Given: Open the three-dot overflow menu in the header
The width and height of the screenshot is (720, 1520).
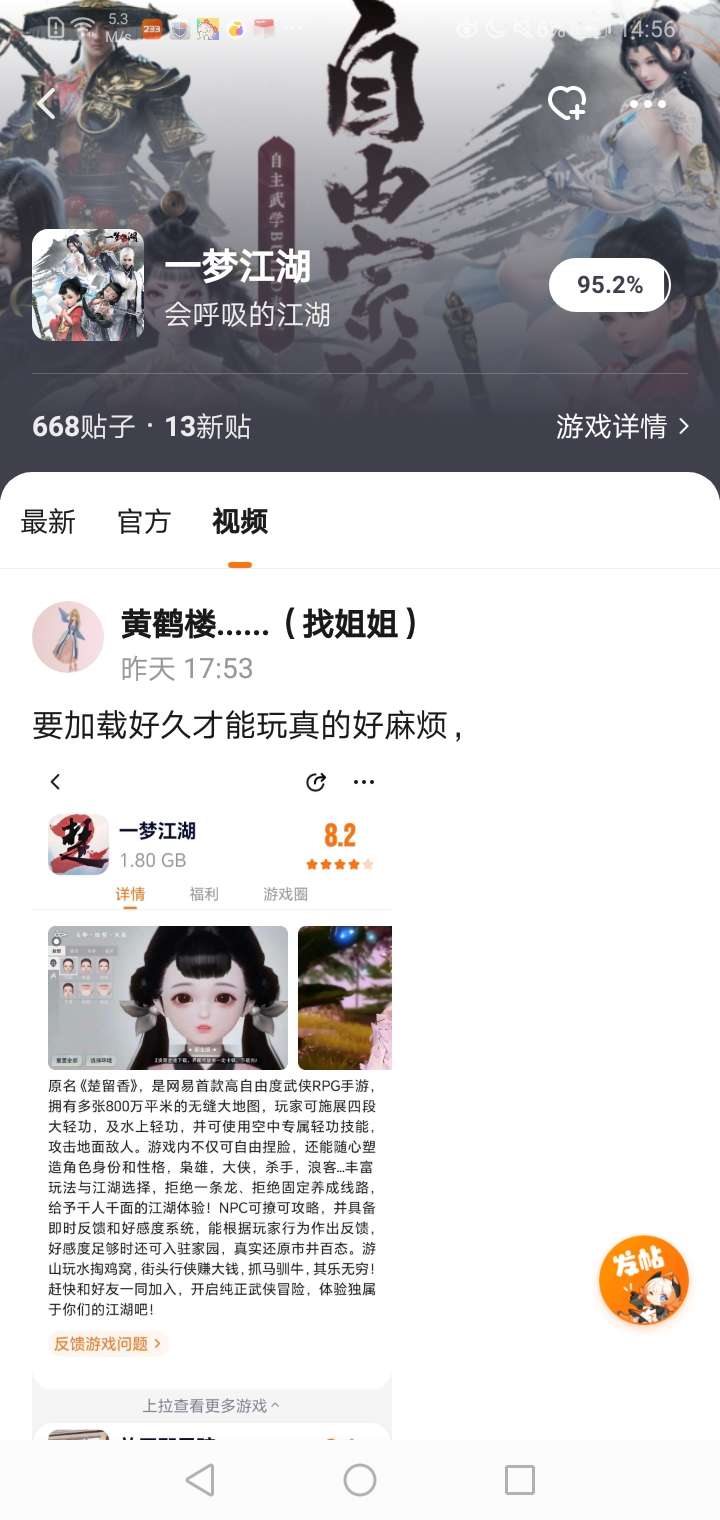Looking at the screenshot, I should 648,103.
